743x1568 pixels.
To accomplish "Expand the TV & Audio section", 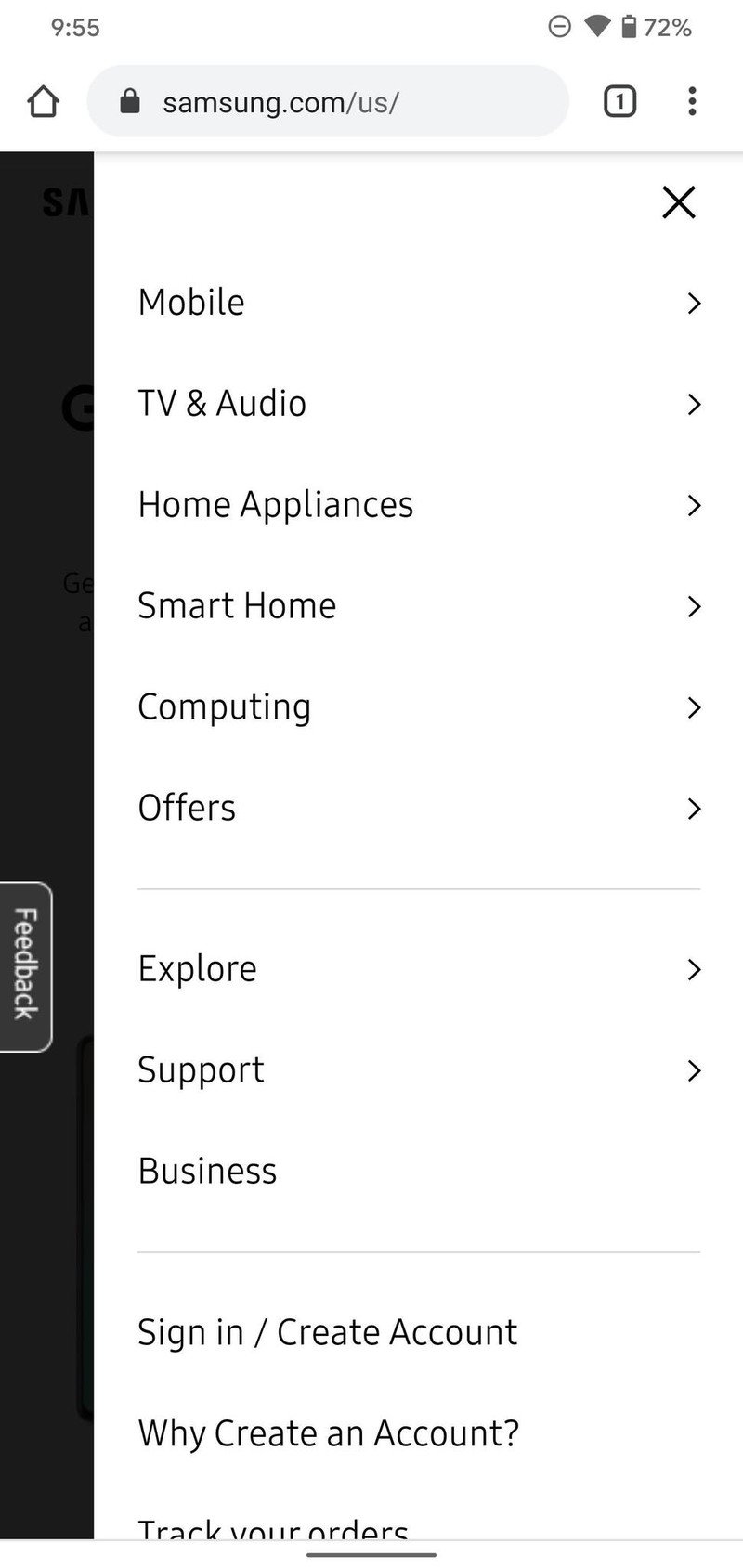I will click(x=418, y=404).
